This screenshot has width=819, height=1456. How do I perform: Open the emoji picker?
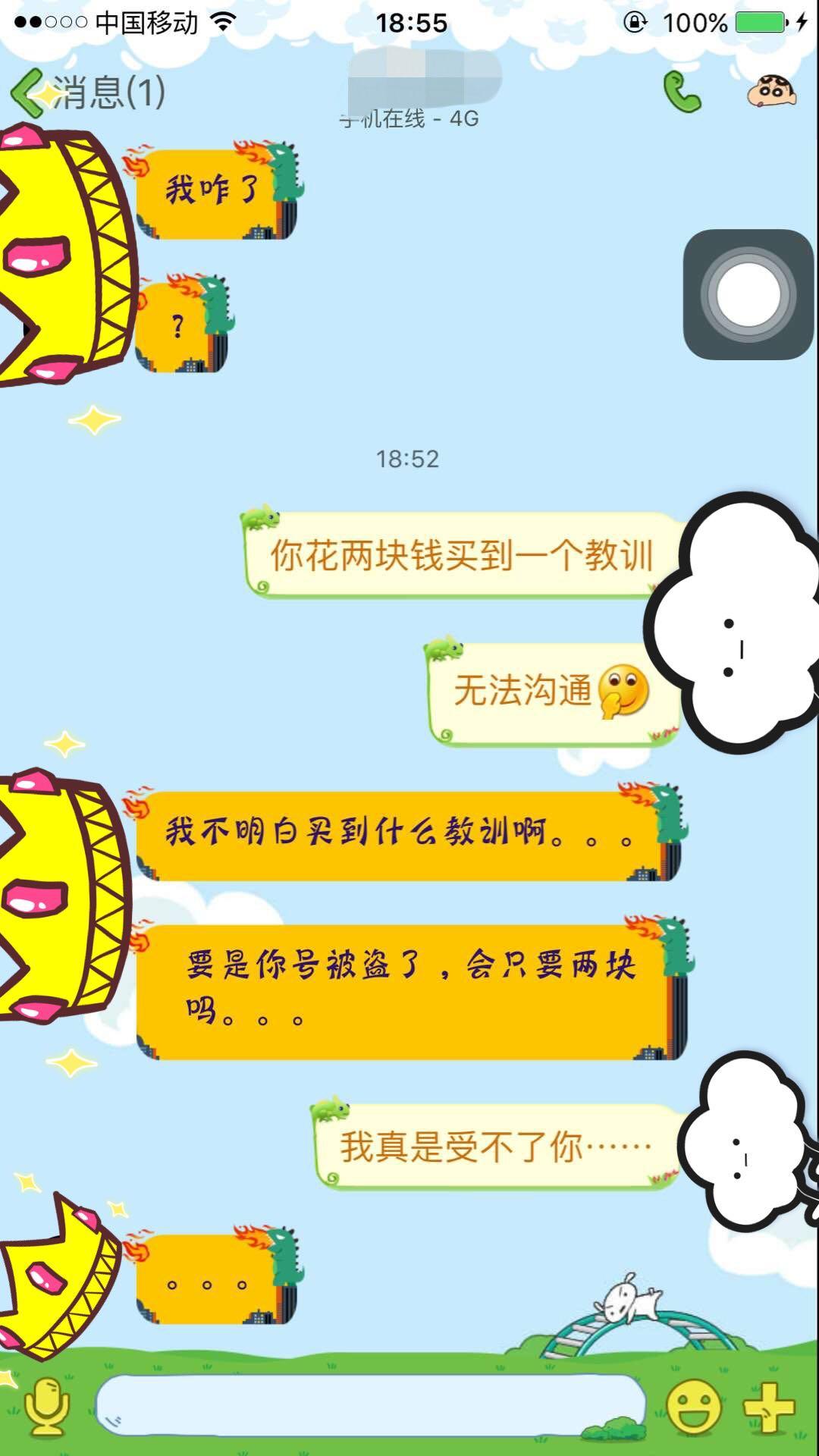[x=693, y=1407]
